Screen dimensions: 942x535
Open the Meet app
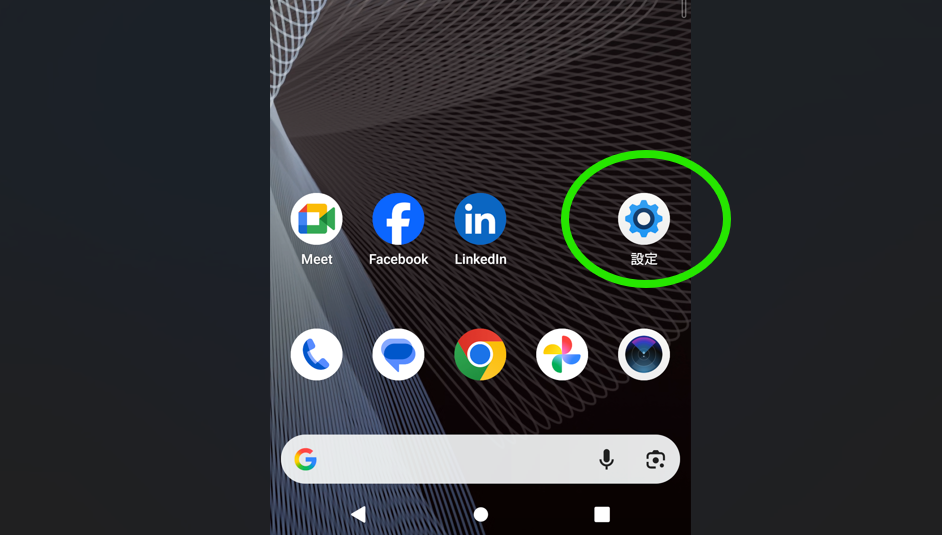[316, 219]
